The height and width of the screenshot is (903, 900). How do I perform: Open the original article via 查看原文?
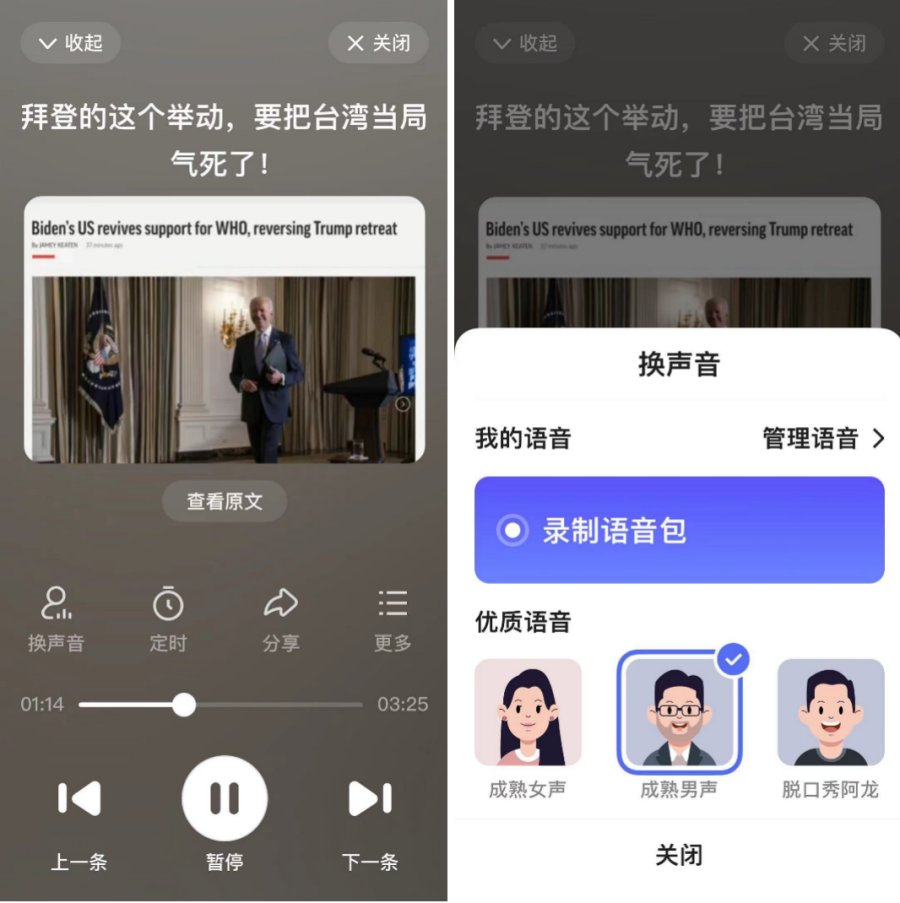(x=224, y=501)
